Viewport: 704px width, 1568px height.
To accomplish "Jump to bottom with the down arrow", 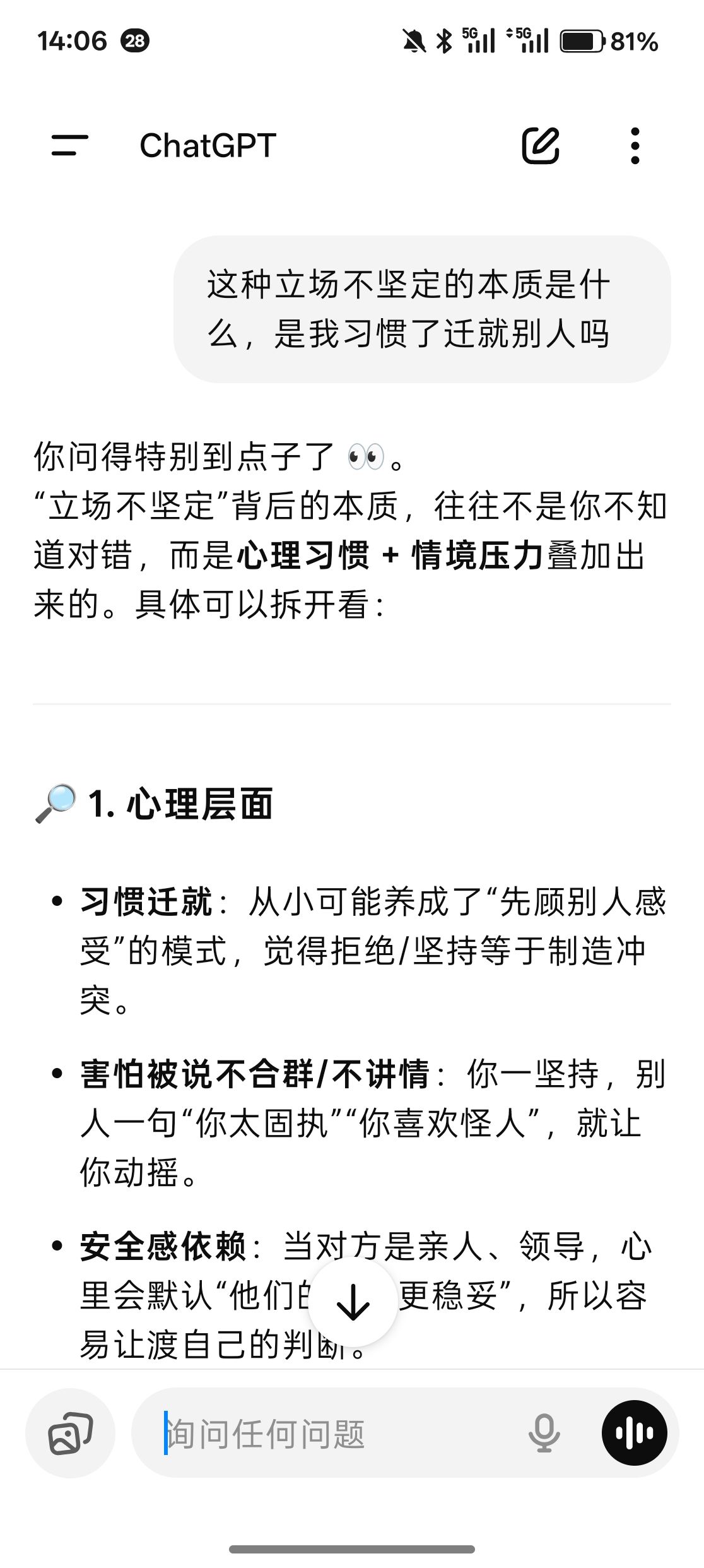I will pyautogui.click(x=353, y=1302).
